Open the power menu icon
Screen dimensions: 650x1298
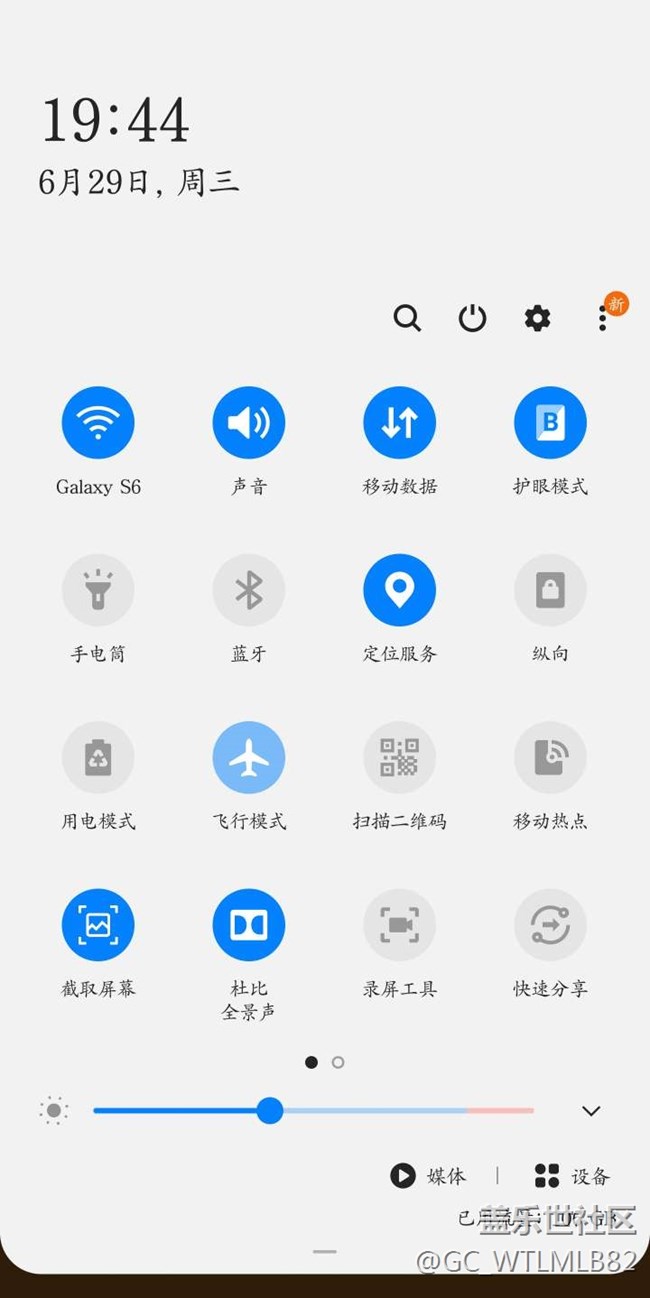(472, 318)
